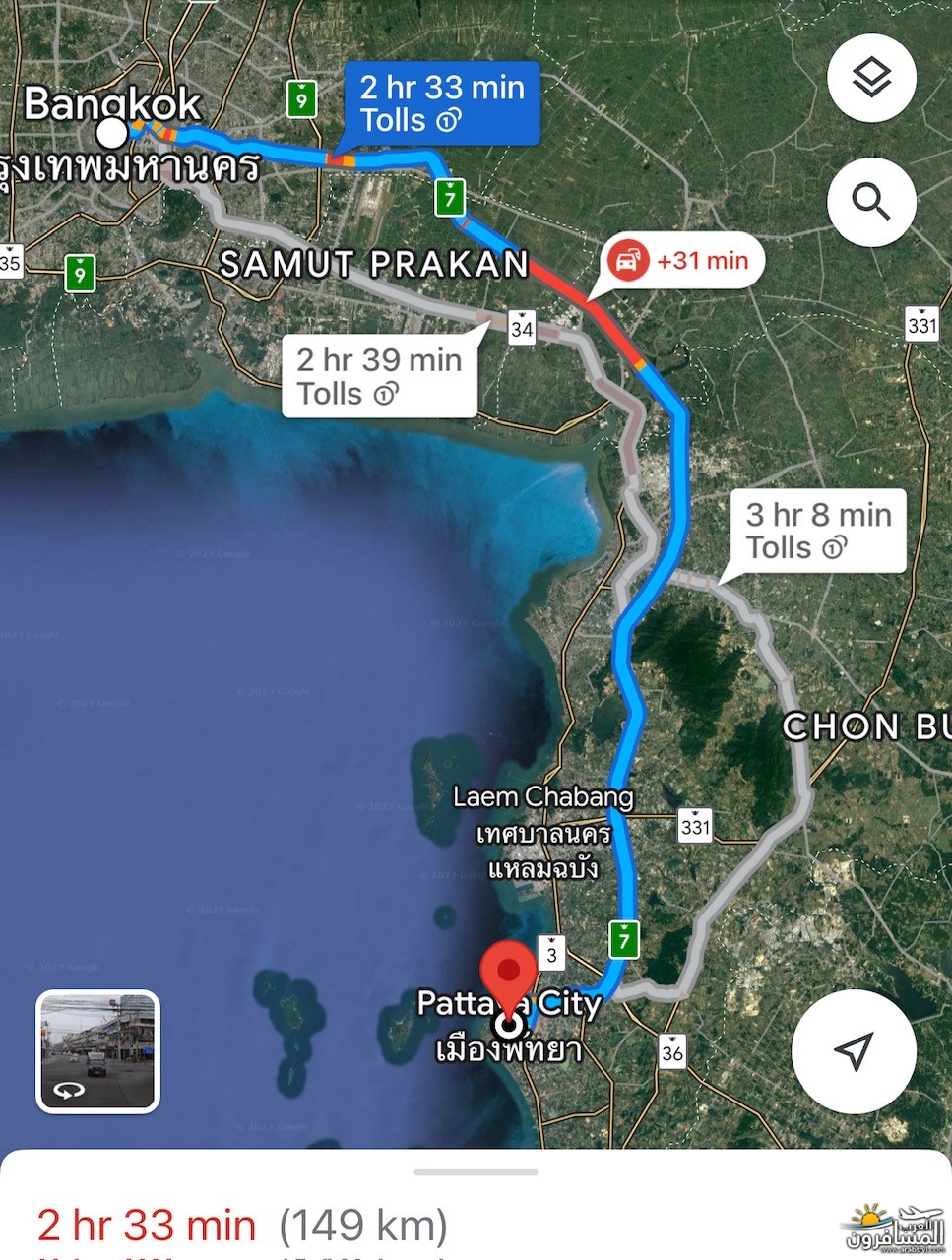Open the Street View thumbnail
Screen dimensions: 952x1260
tap(97, 1051)
